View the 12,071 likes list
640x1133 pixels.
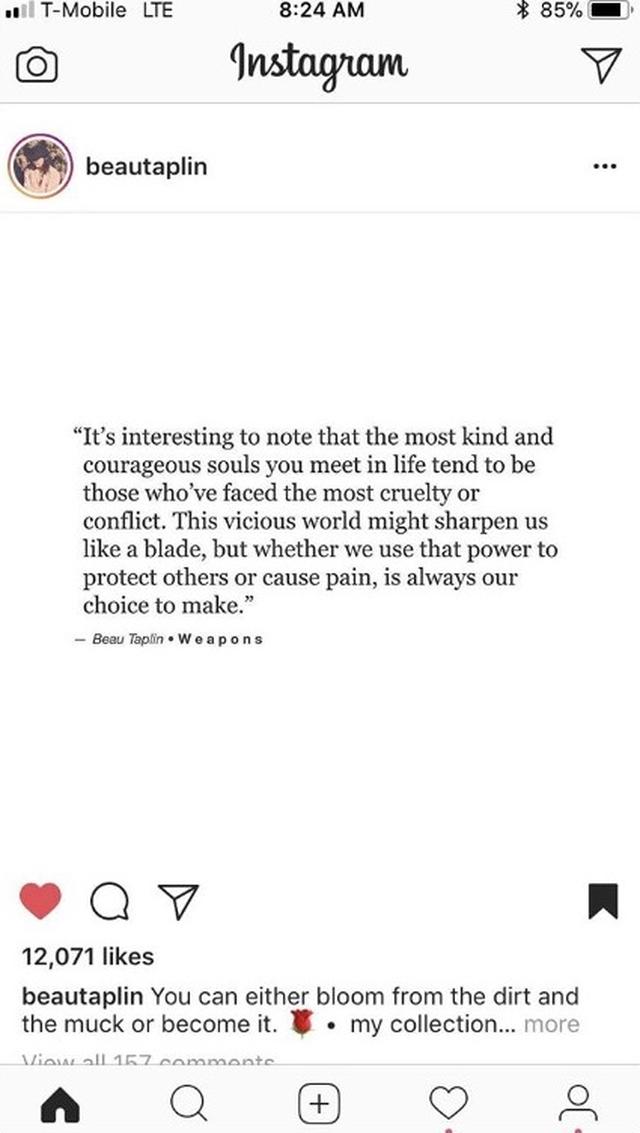tap(88, 957)
